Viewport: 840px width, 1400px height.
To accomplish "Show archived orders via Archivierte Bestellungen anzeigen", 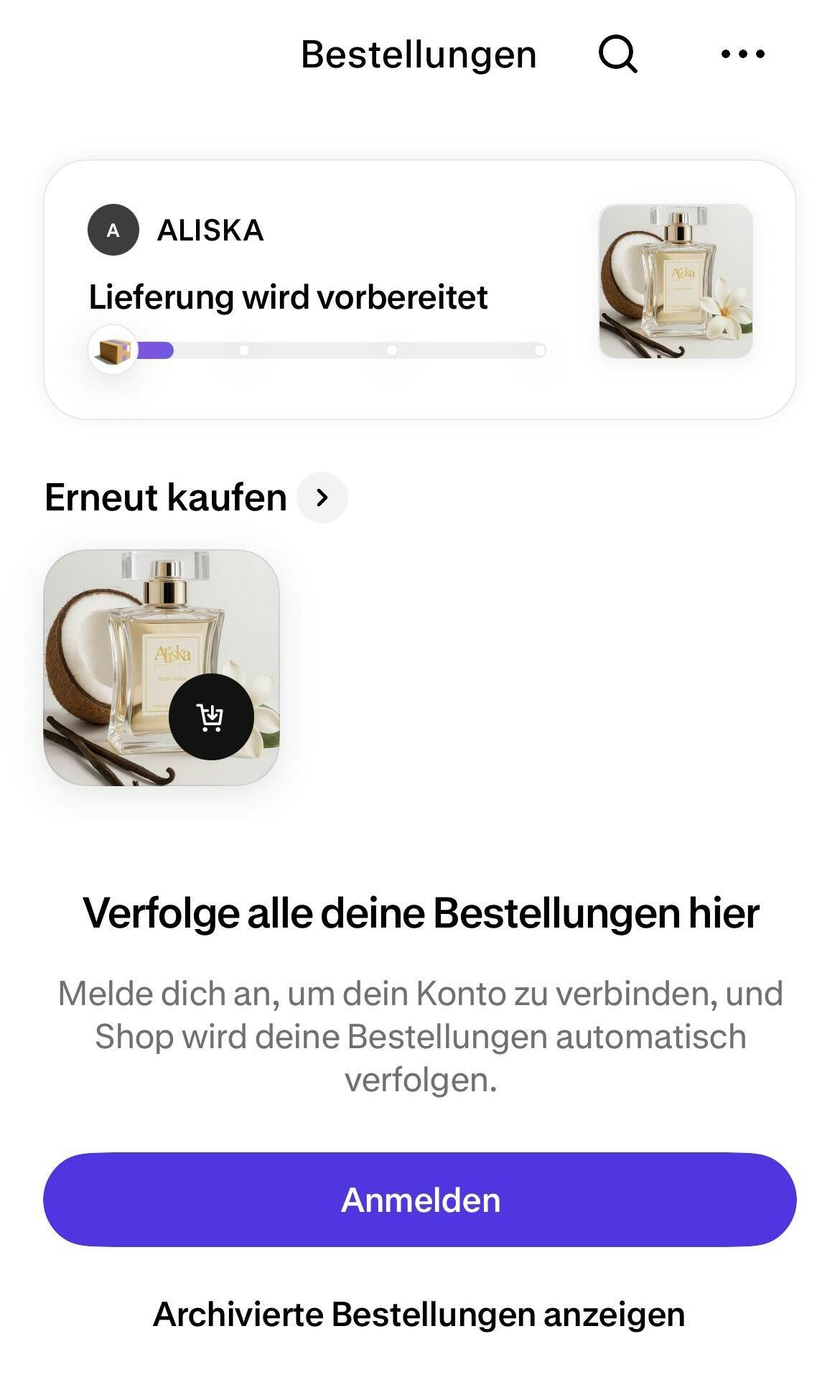I will click(419, 1314).
